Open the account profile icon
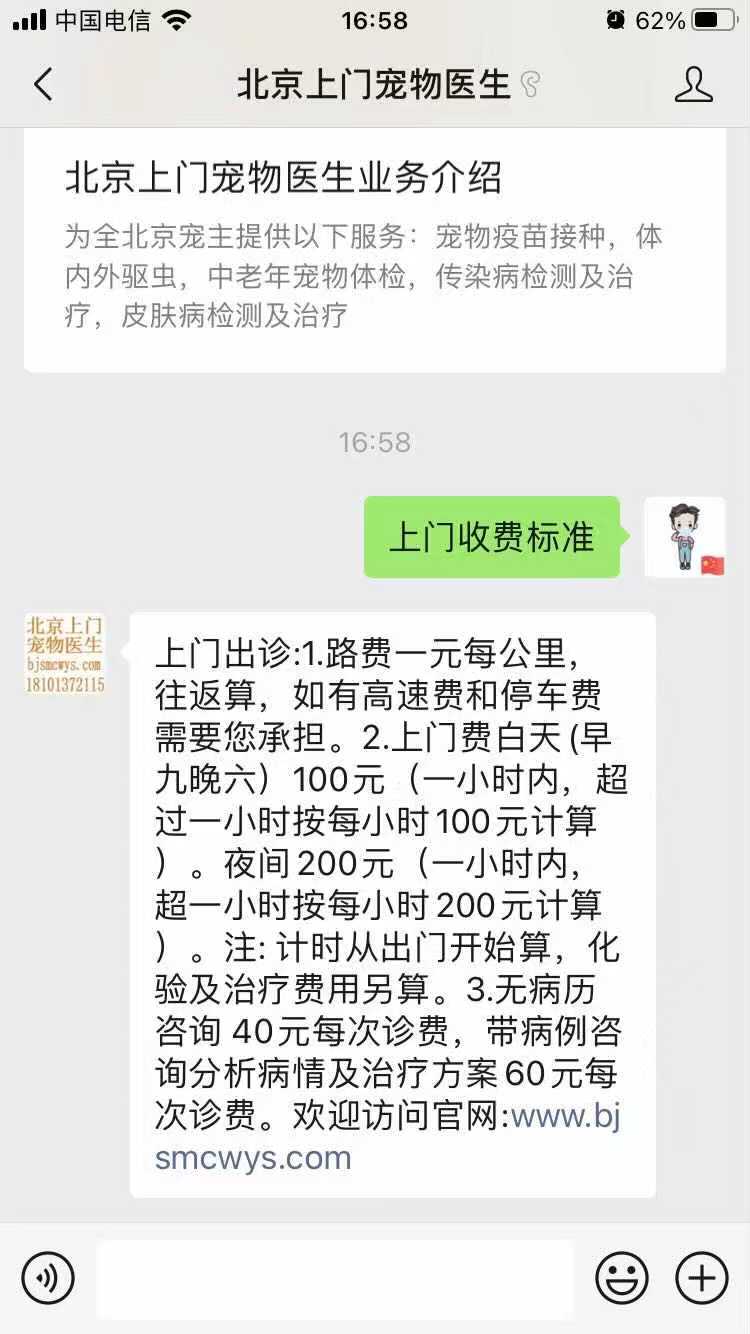The height and width of the screenshot is (1334, 750). coord(693,85)
